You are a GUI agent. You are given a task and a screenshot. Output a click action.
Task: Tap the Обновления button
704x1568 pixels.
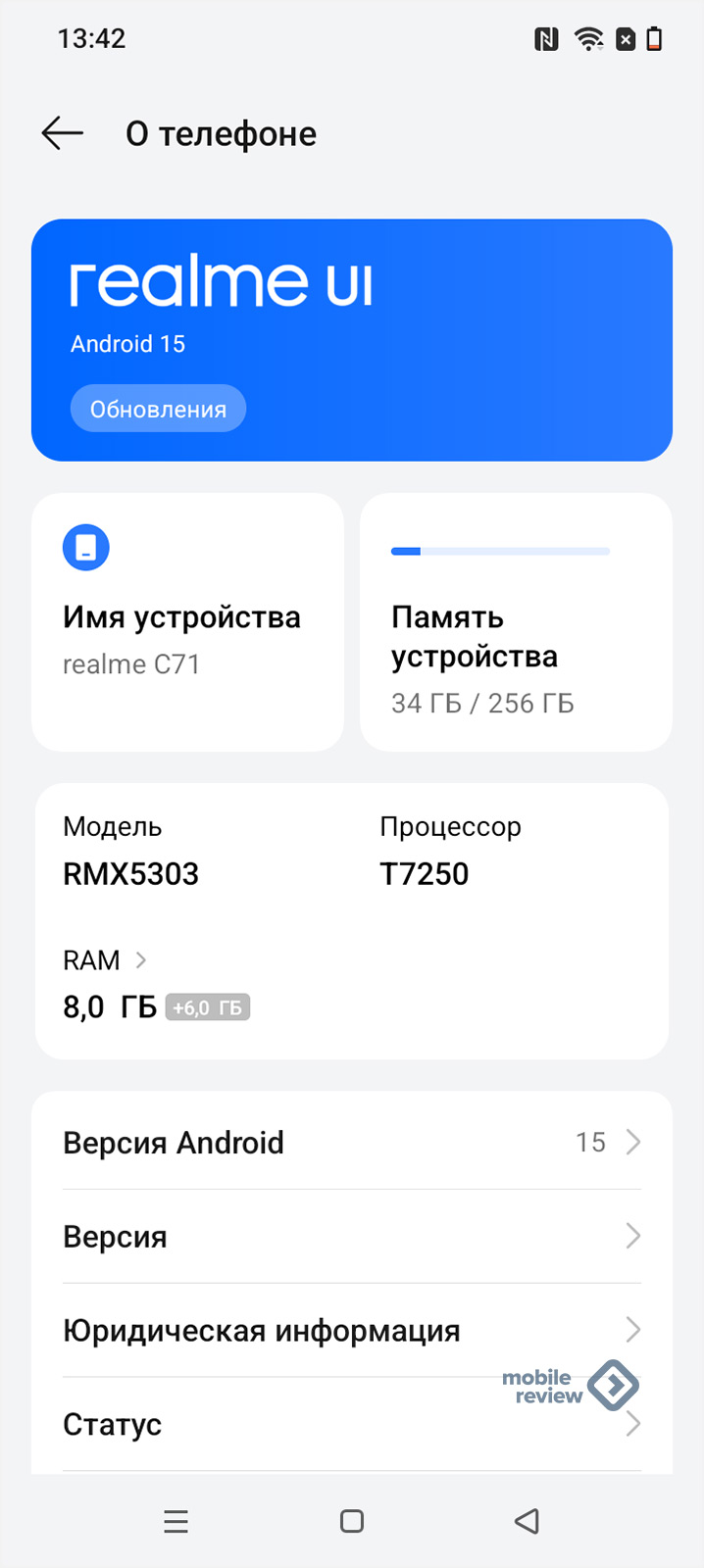(x=158, y=409)
